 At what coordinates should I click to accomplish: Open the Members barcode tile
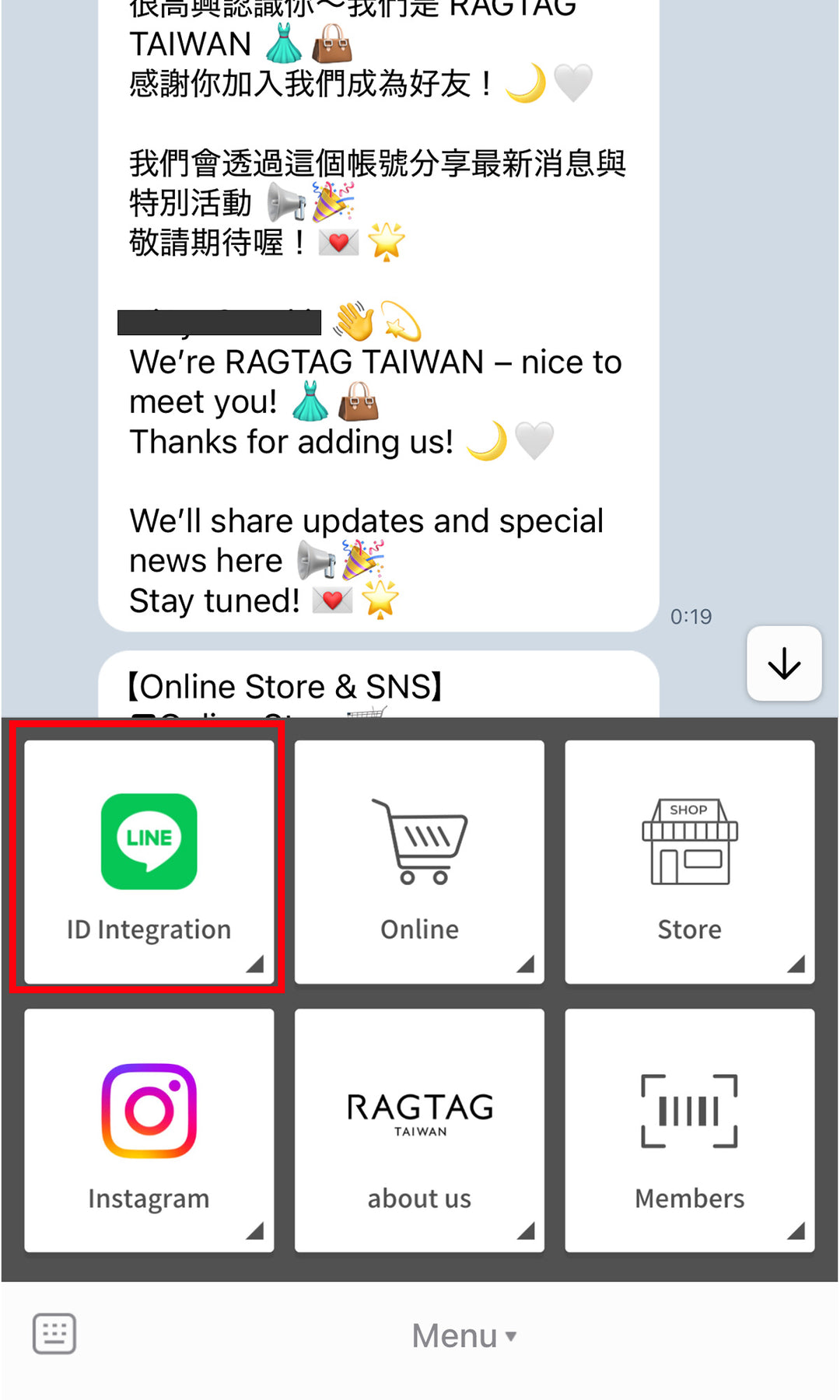[x=689, y=1130]
